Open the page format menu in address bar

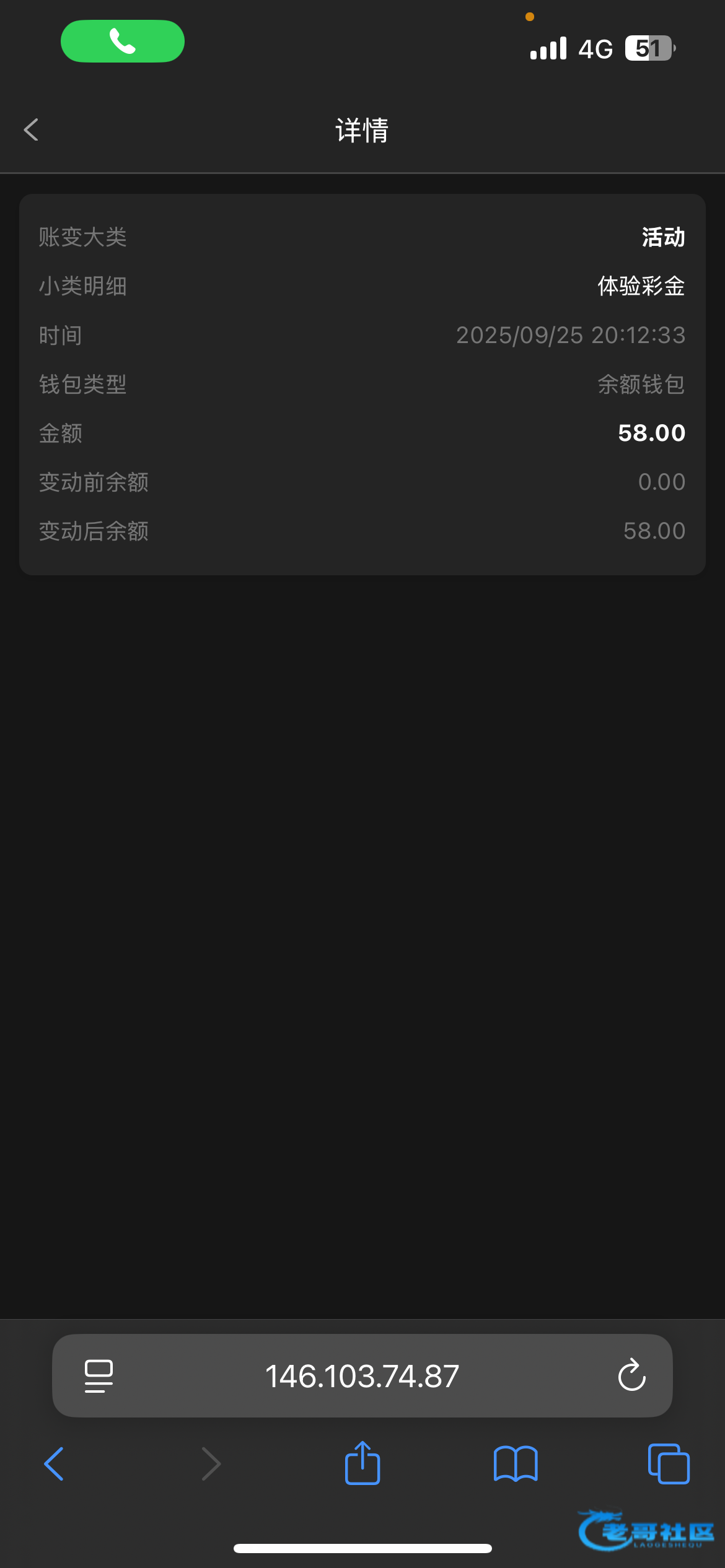(x=99, y=1376)
